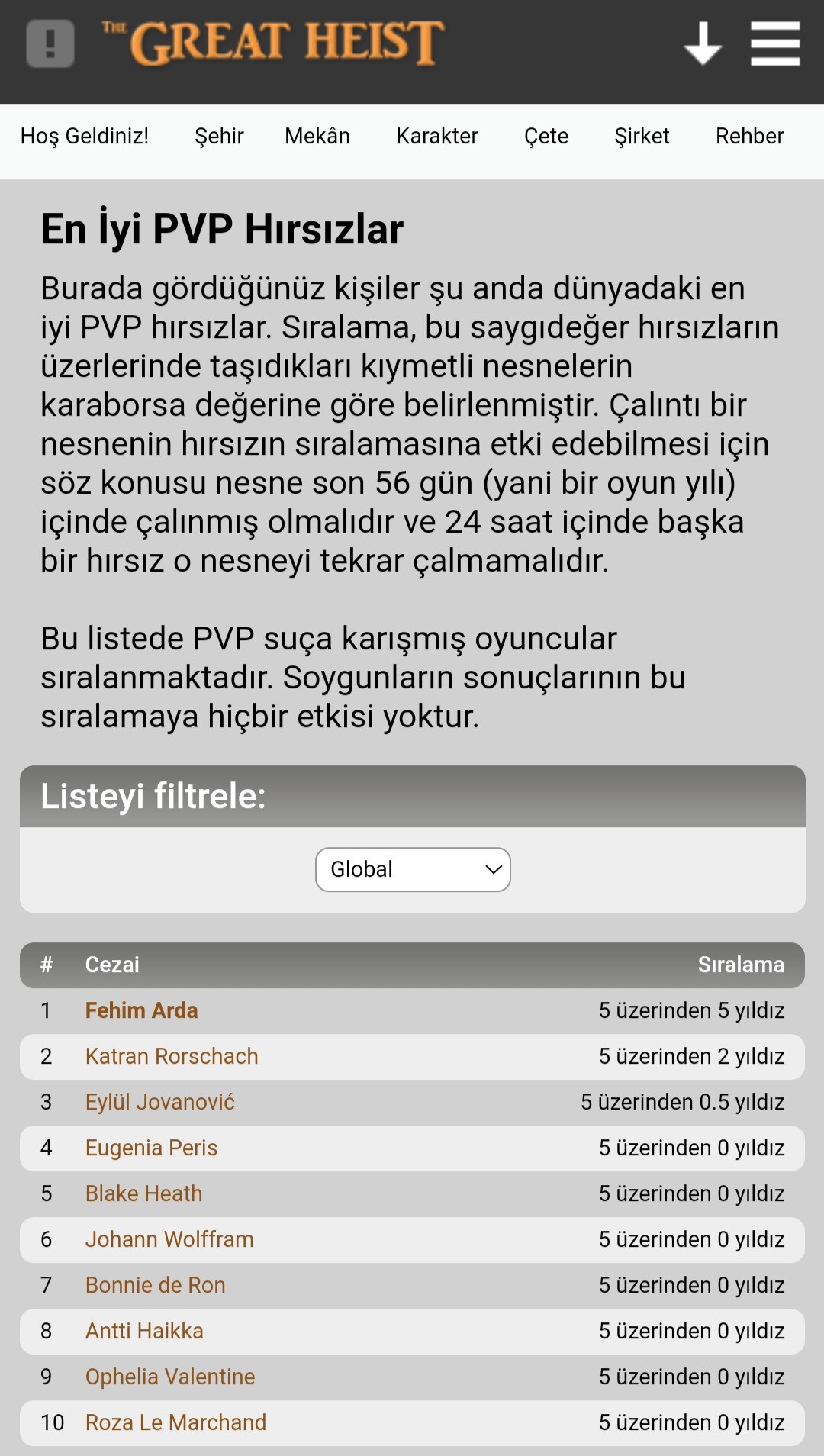Open the Karakter tab
The width and height of the screenshot is (824, 1456).
(x=437, y=136)
